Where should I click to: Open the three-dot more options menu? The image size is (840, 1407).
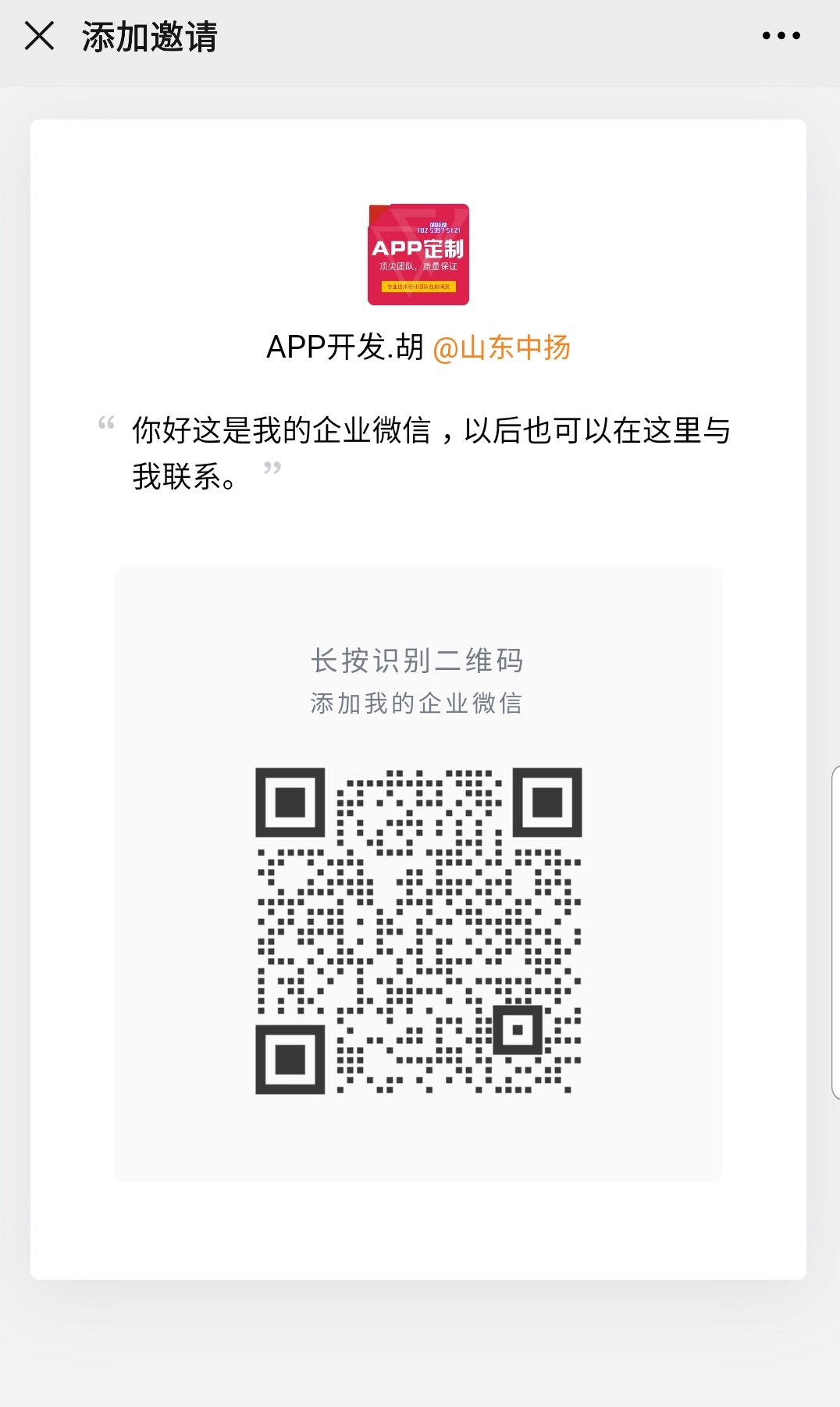tap(781, 36)
